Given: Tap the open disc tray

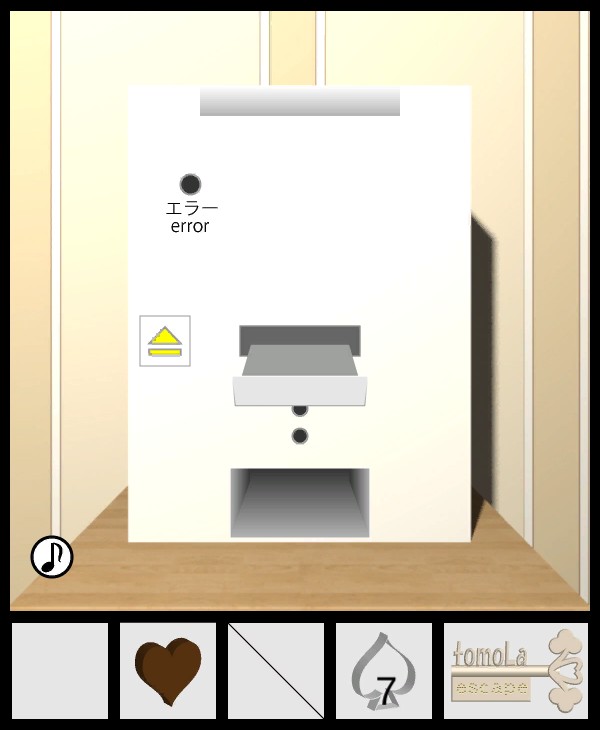Looking at the screenshot, I should [300, 380].
